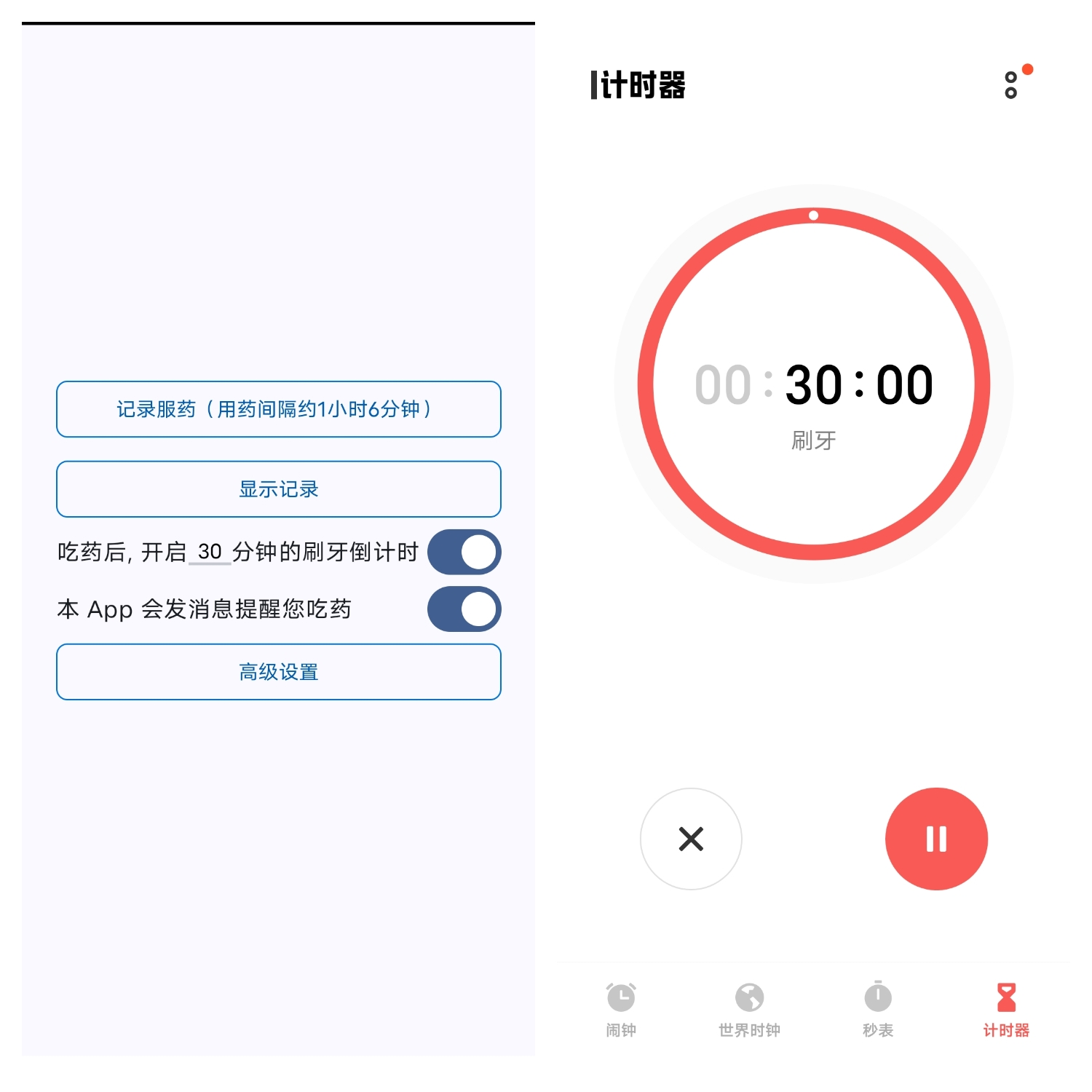Switch to the 闹钟 alarm tab
This screenshot has height=1092, width=1092.
point(621,1008)
